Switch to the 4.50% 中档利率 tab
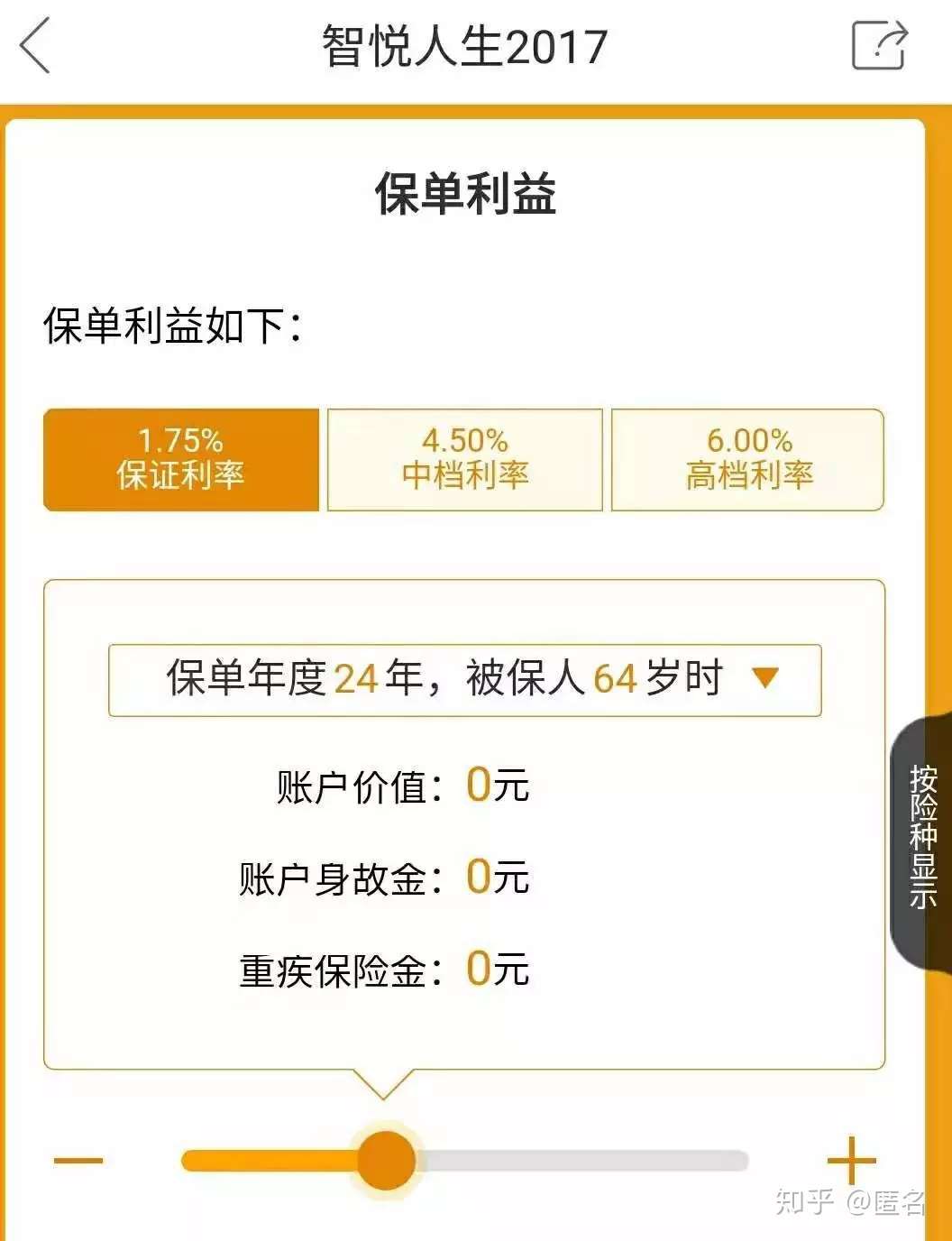Image resolution: width=952 pixels, height=1241 pixels. [464, 459]
